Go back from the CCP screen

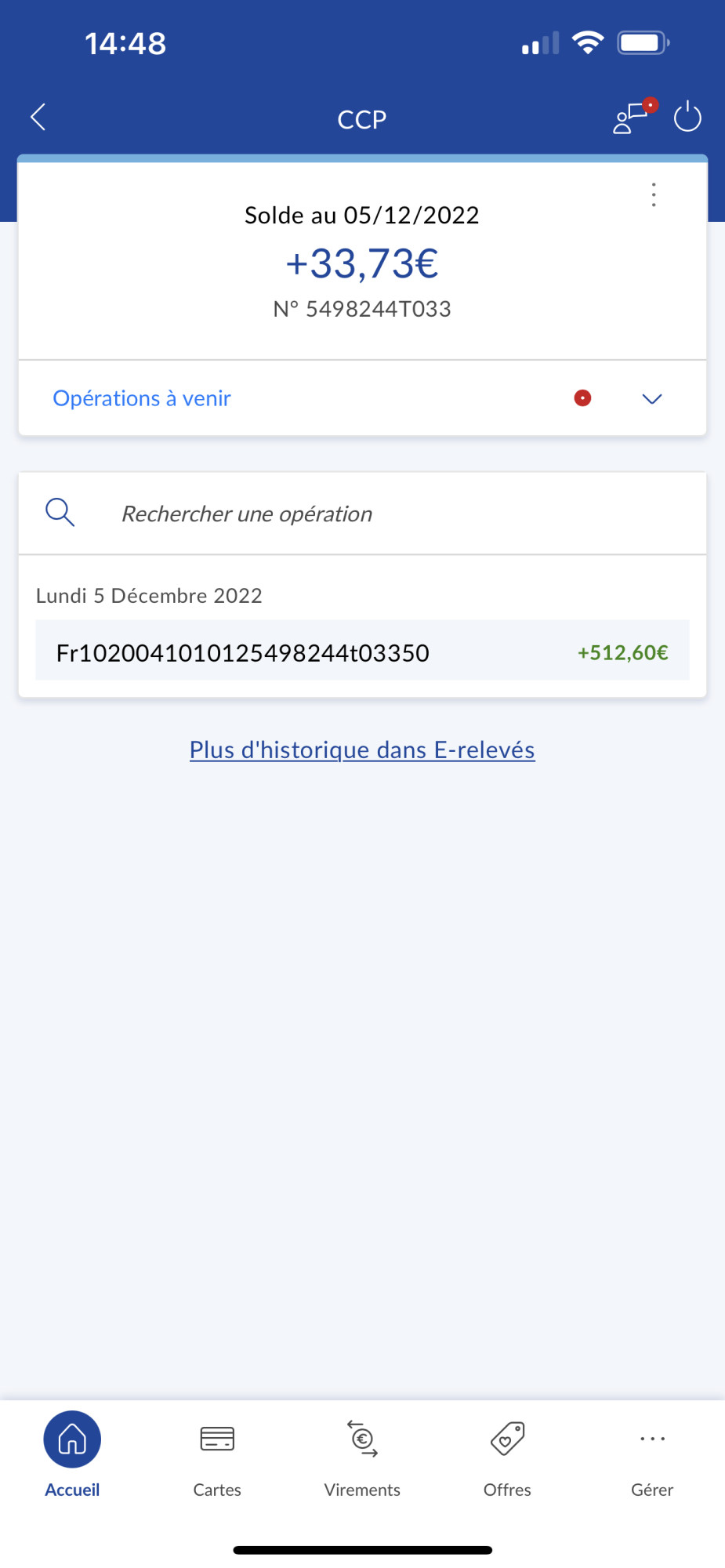point(38,118)
